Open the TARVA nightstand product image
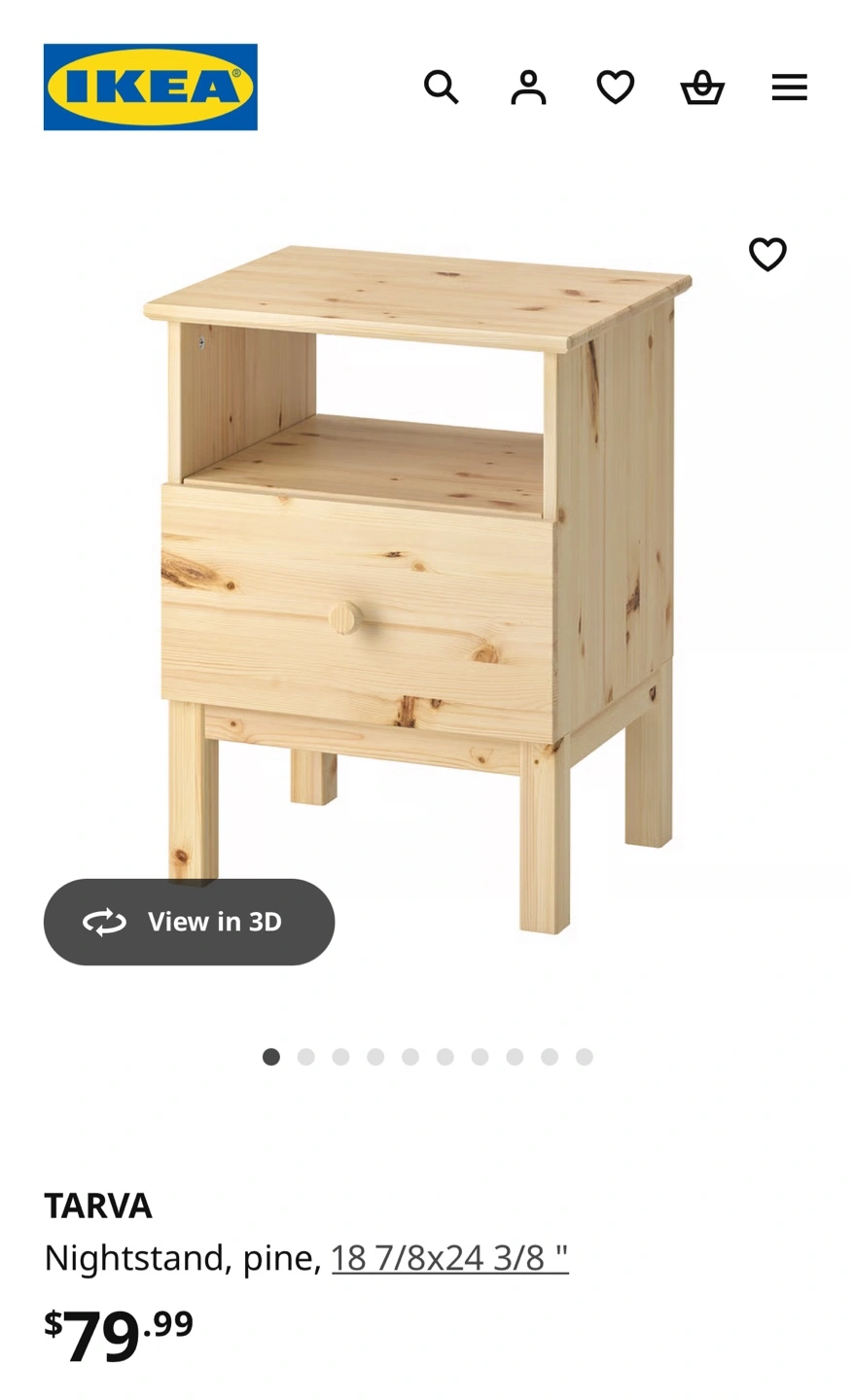The width and height of the screenshot is (855, 1400). tap(418, 588)
